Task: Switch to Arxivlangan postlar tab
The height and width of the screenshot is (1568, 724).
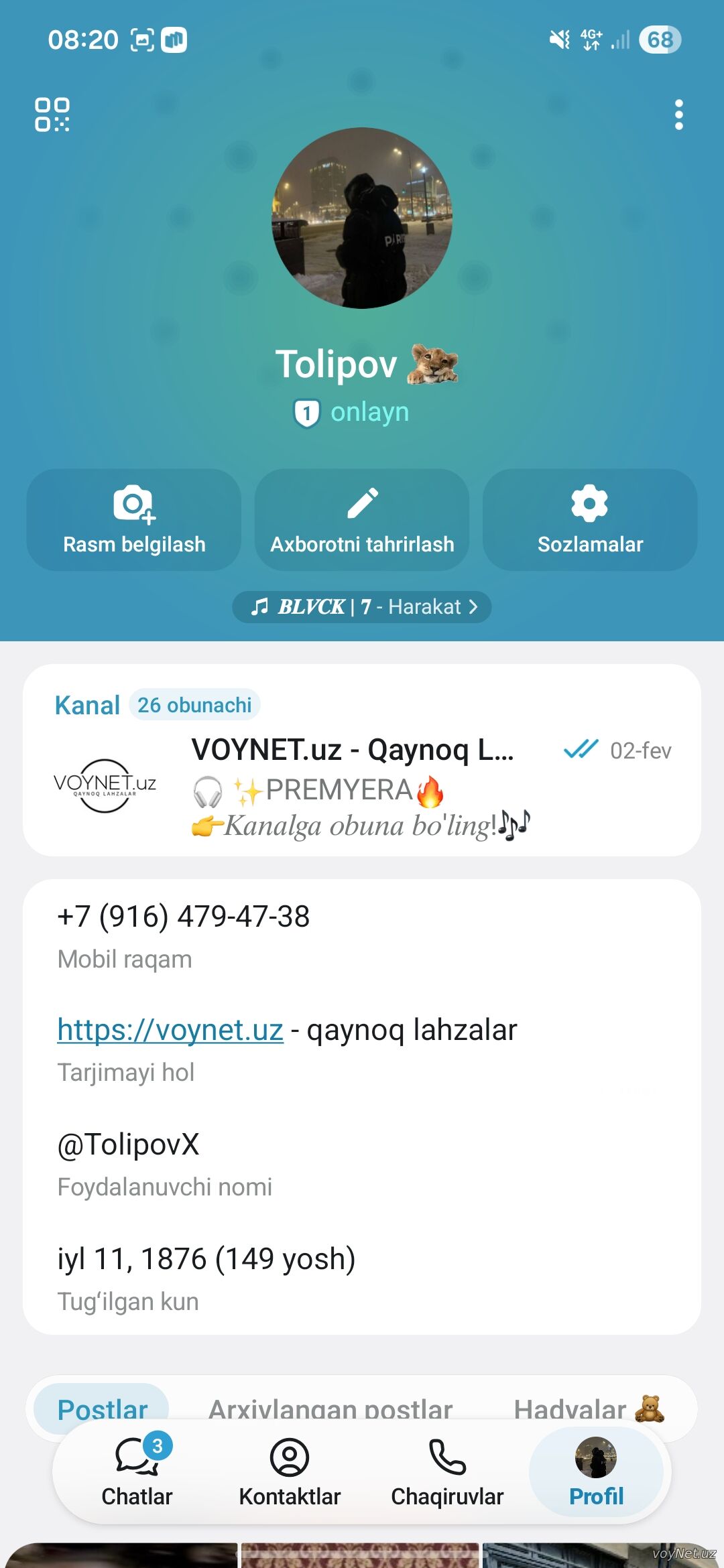Action: pyautogui.click(x=330, y=1406)
